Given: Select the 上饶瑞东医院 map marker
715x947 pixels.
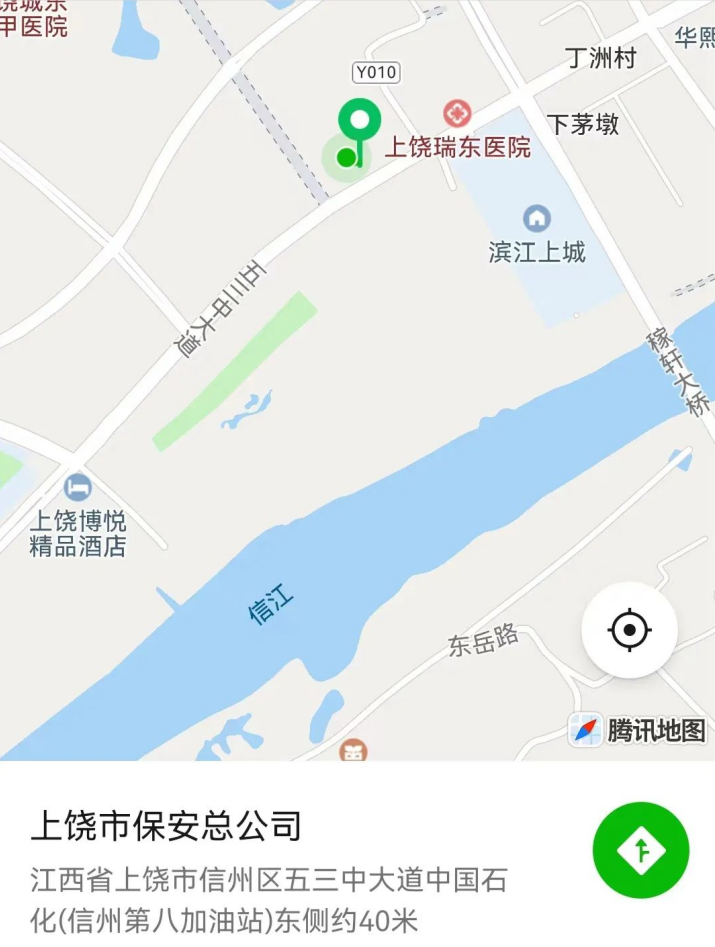Looking at the screenshot, I should (457, 113).
